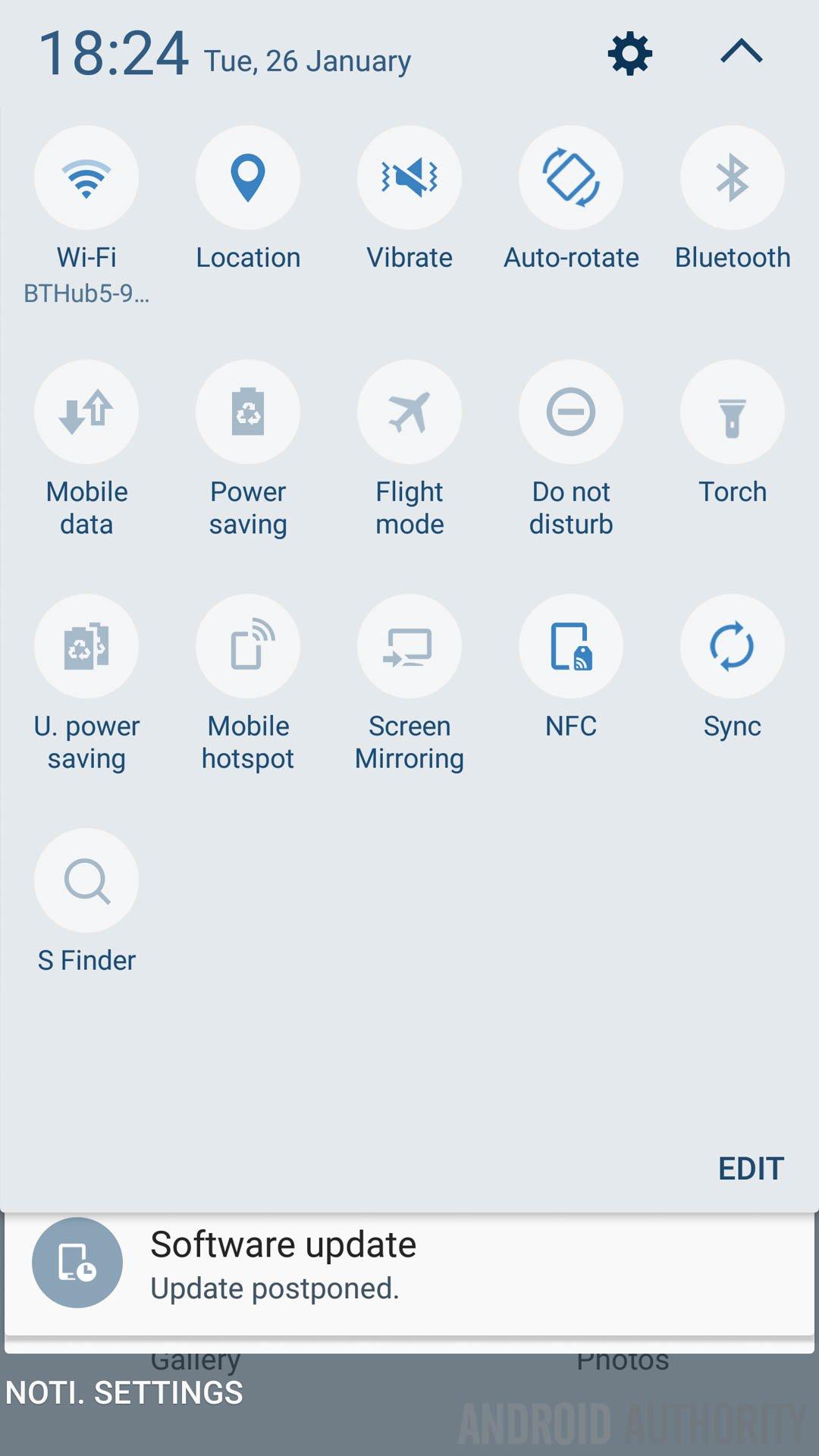Disable Sync
Viewport: 819px width, 1456px height.
coord(732,646)
